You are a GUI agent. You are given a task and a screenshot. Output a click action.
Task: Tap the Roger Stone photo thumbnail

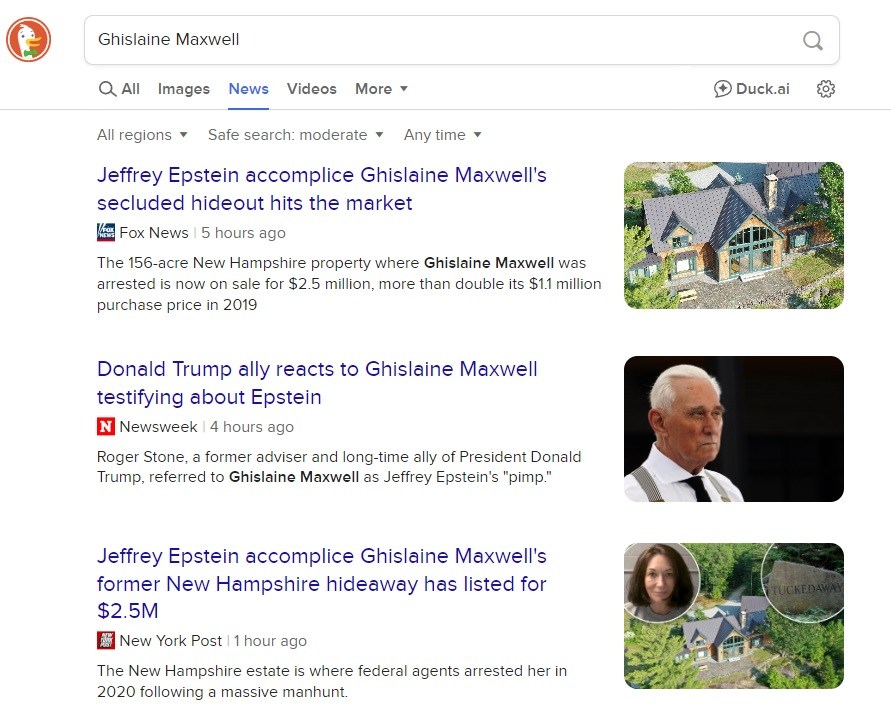733,429
